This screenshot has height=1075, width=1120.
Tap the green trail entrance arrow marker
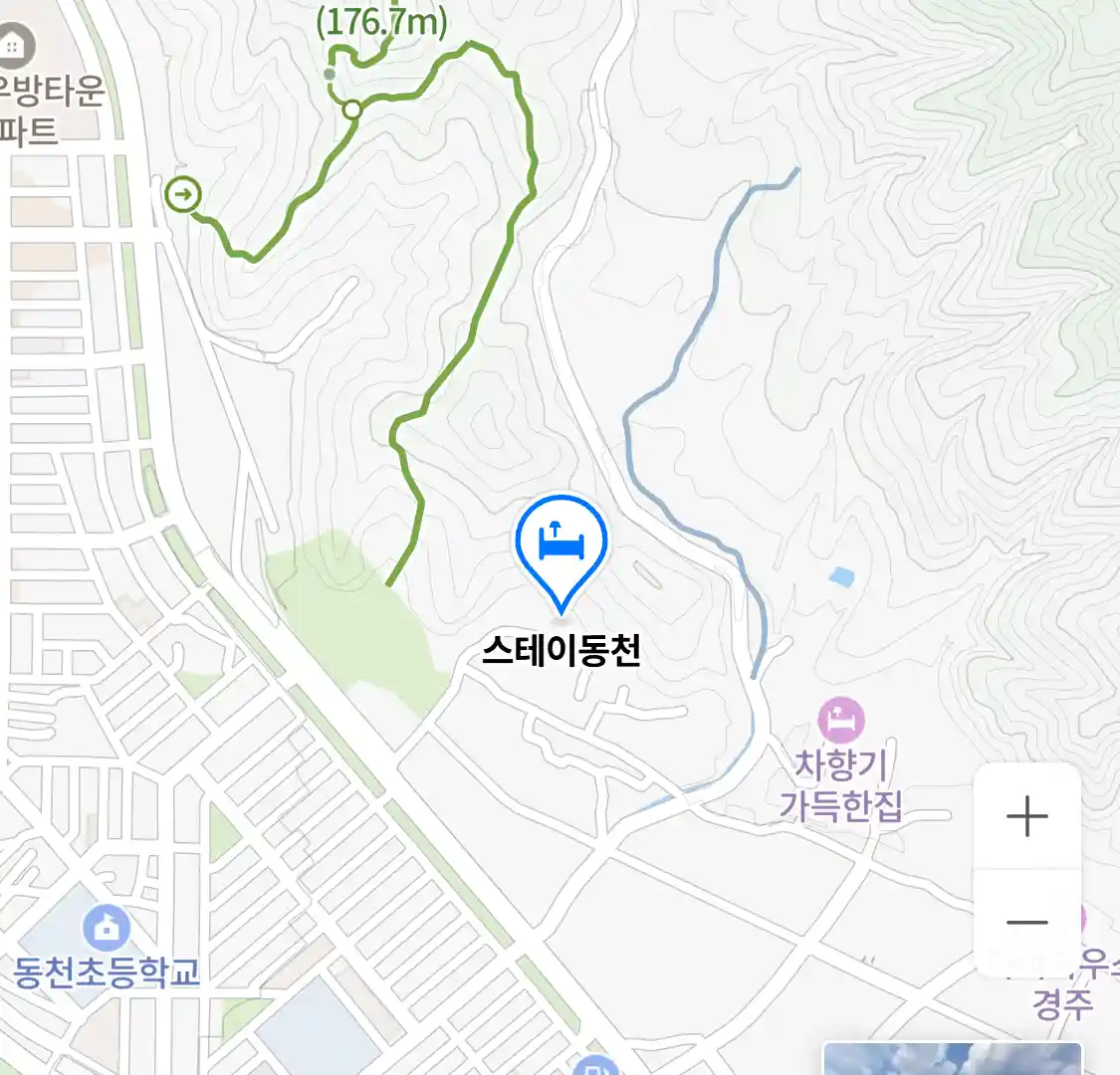point(183,194)
